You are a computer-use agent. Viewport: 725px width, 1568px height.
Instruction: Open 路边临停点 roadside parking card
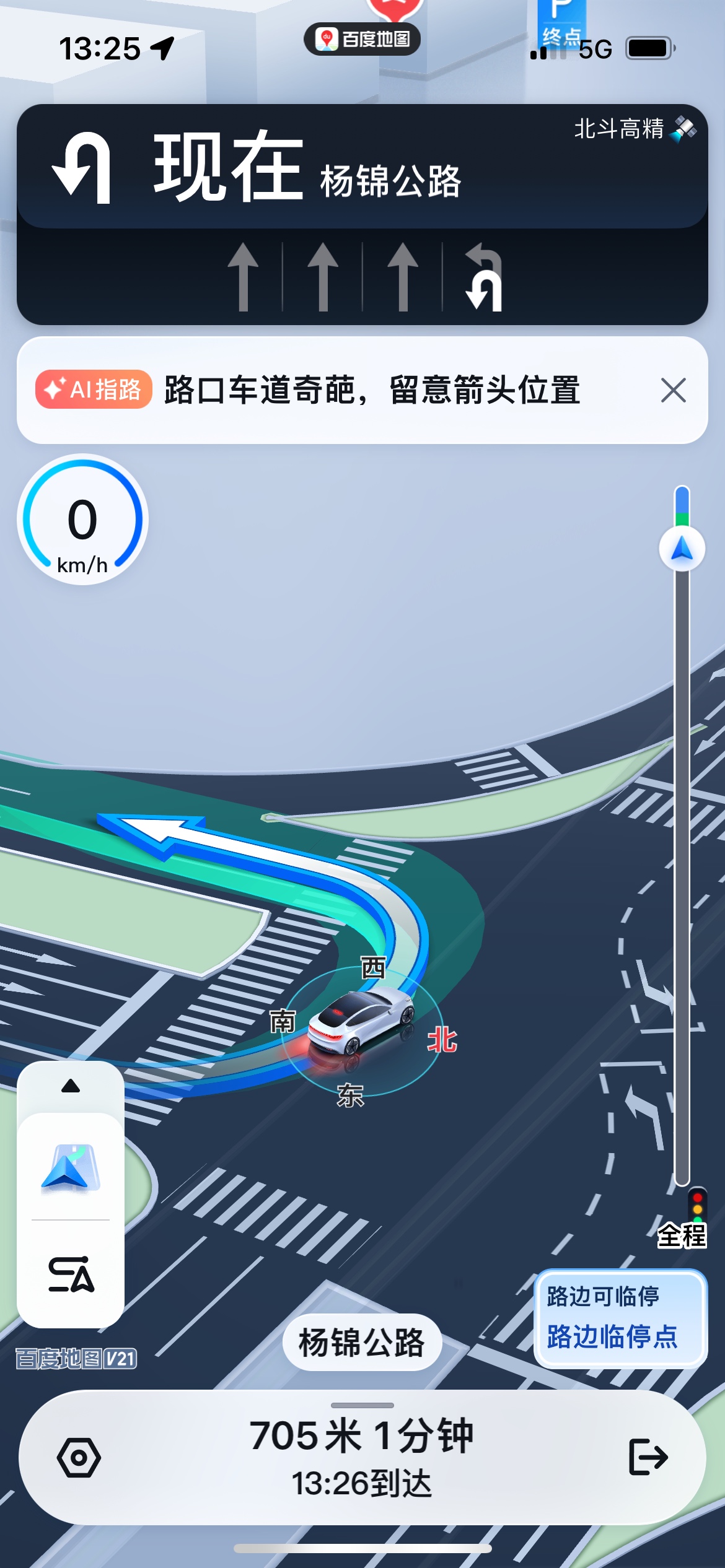pos(620,1318)
